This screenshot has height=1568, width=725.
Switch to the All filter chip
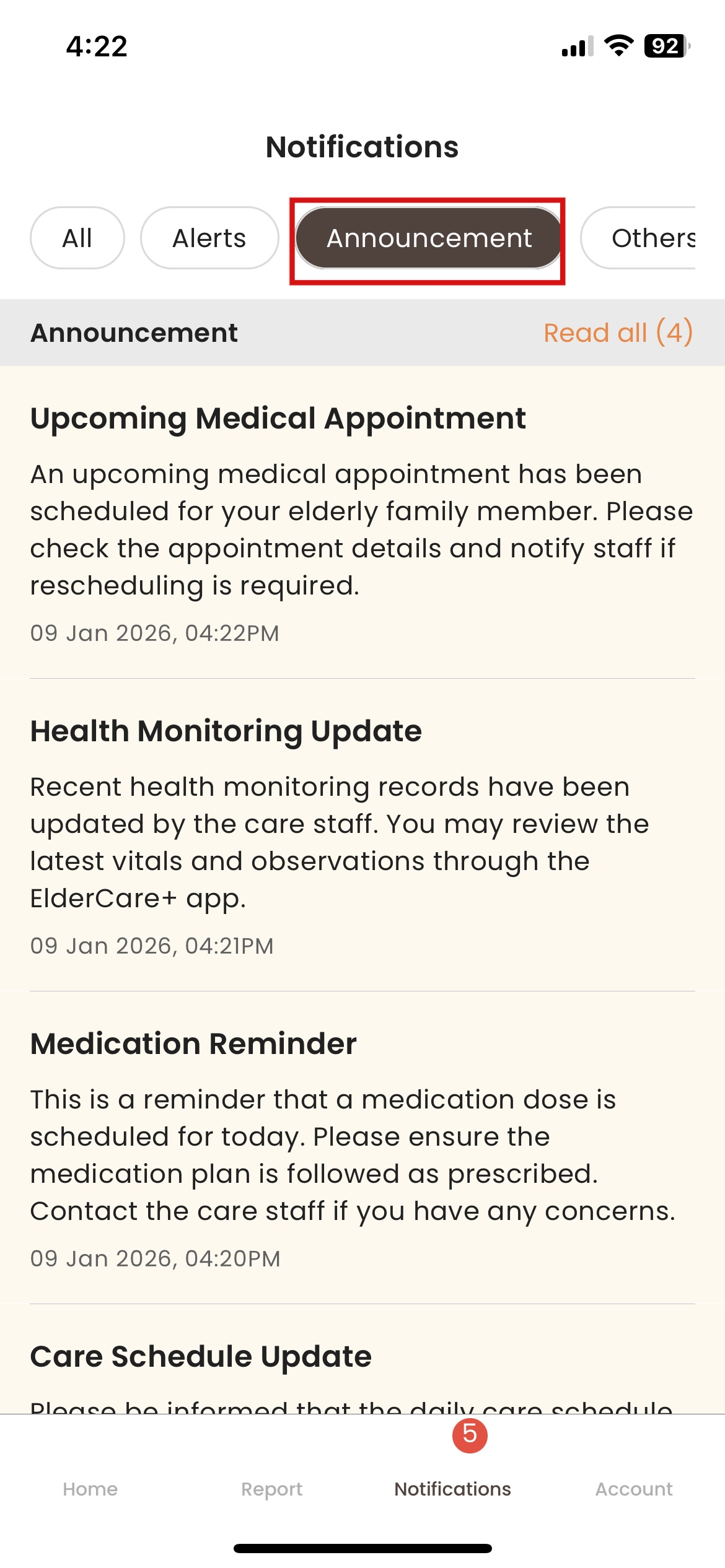pos(77,238)
